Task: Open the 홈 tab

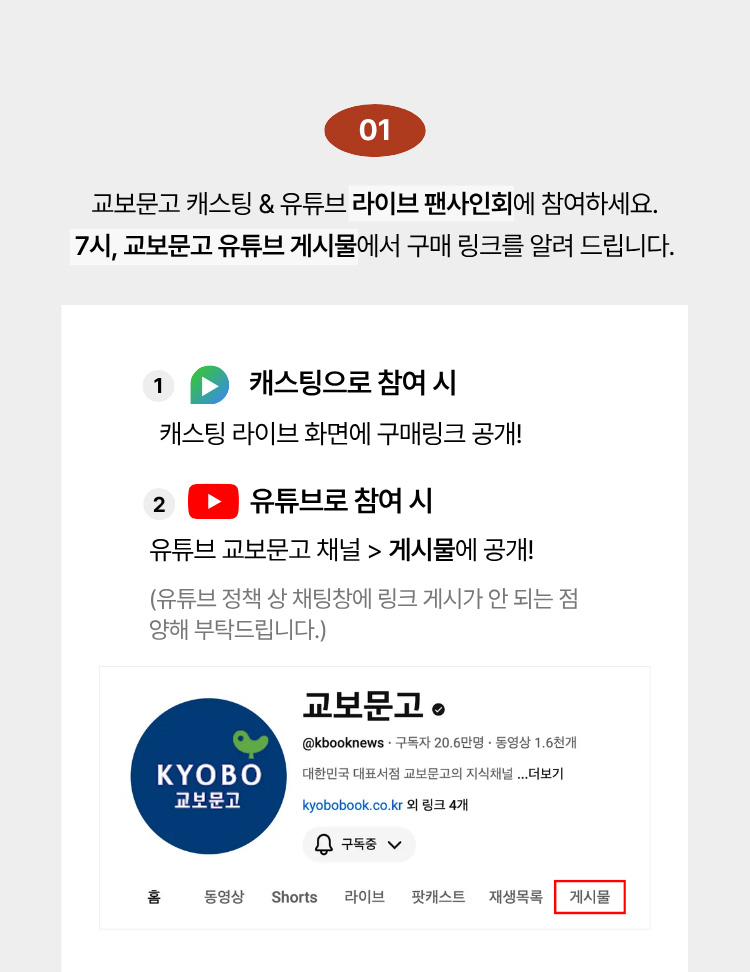Action: pos(153,897)
